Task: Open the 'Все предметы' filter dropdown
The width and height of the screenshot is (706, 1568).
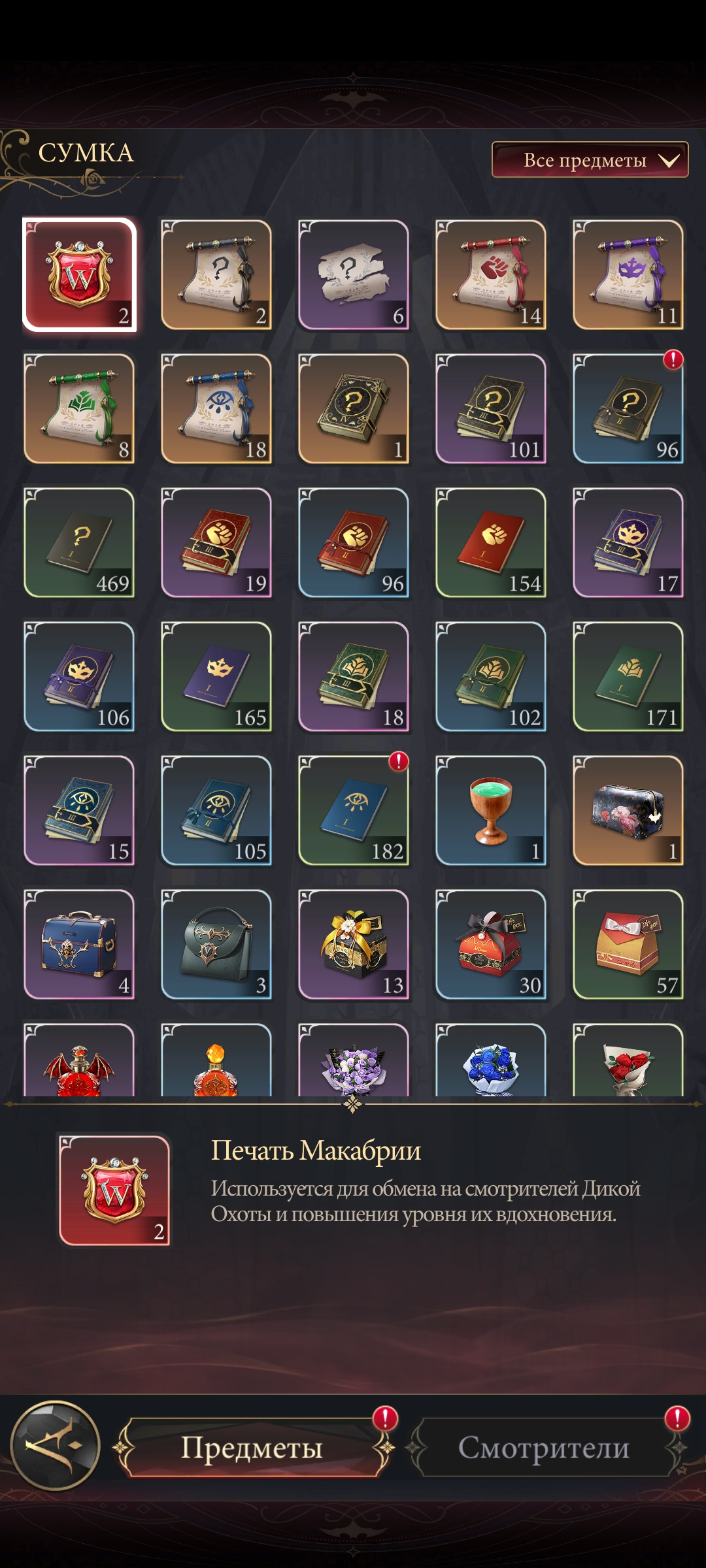Action: pyautogui.click(x=590, y=159)
